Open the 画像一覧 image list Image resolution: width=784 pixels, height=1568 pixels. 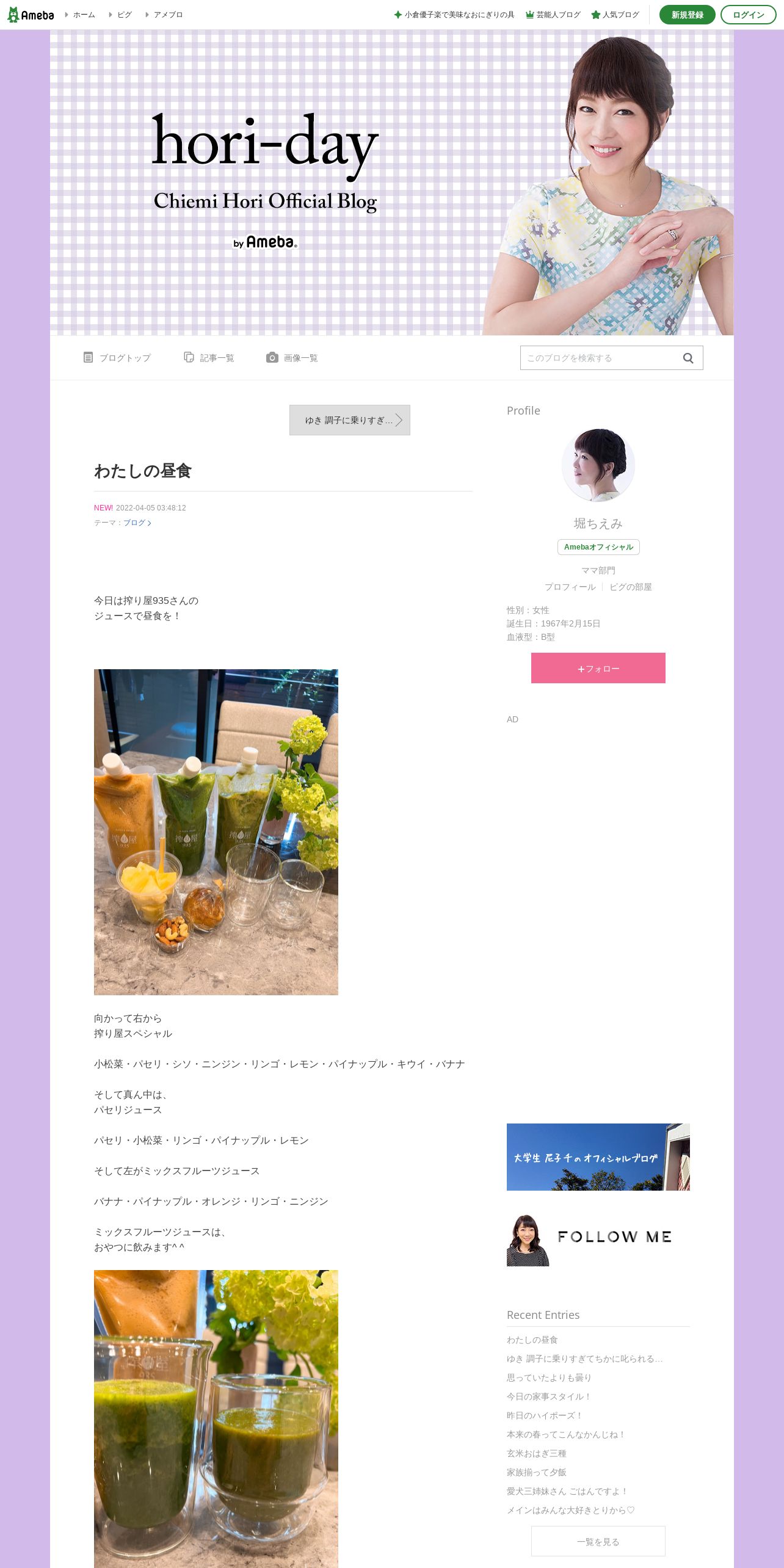[x=292, y=358]
